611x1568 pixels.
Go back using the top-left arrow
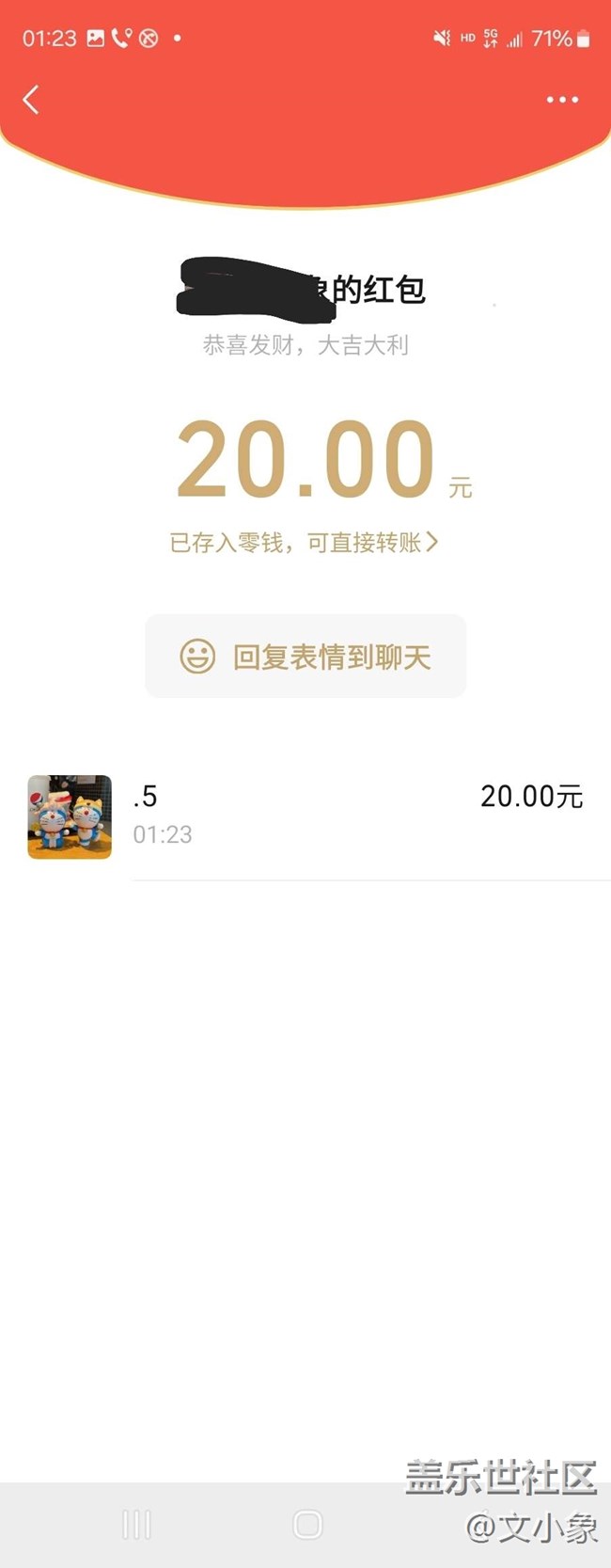(x=31, y=100)
